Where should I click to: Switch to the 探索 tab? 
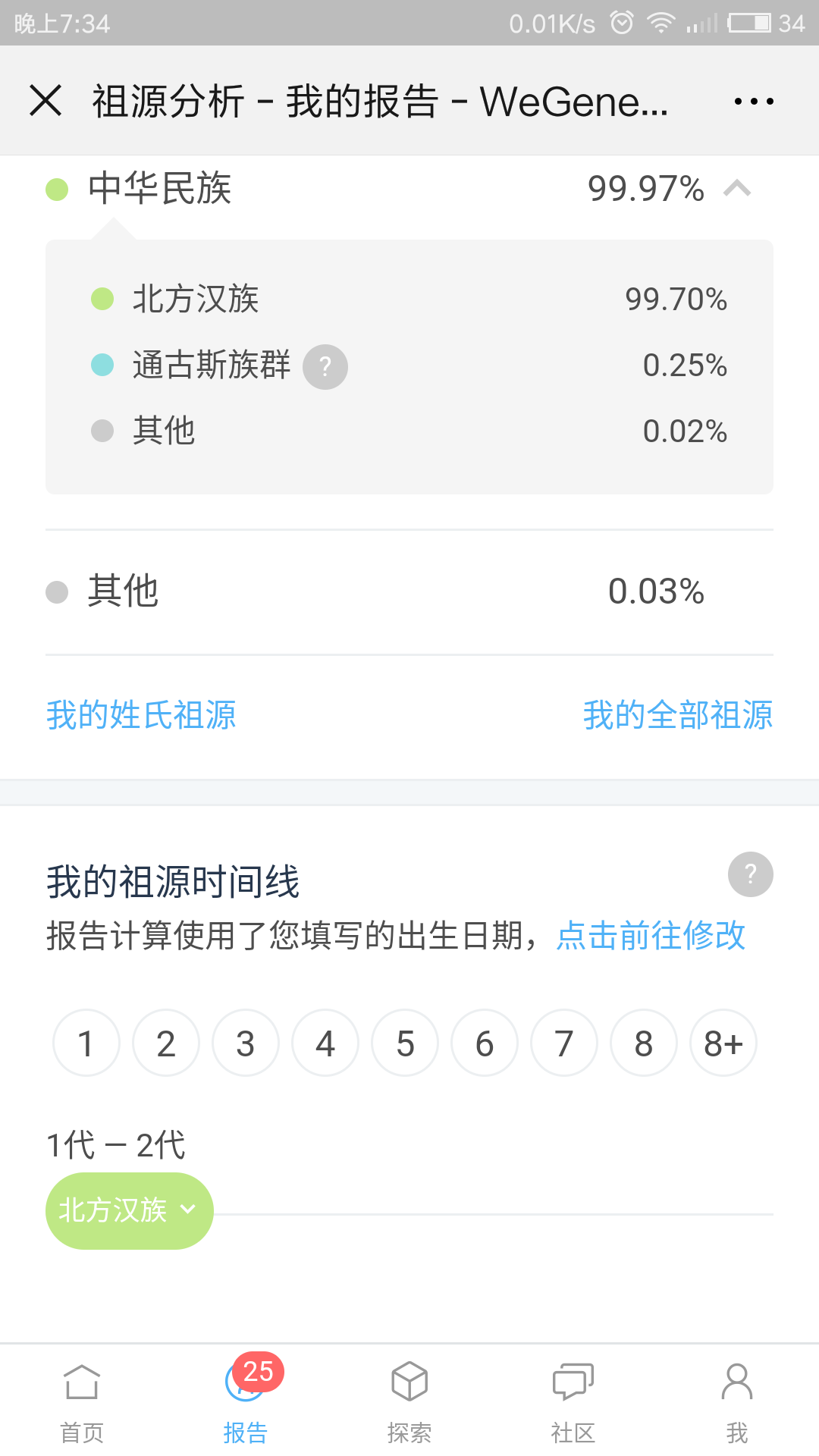click(x=409, y=1401)
